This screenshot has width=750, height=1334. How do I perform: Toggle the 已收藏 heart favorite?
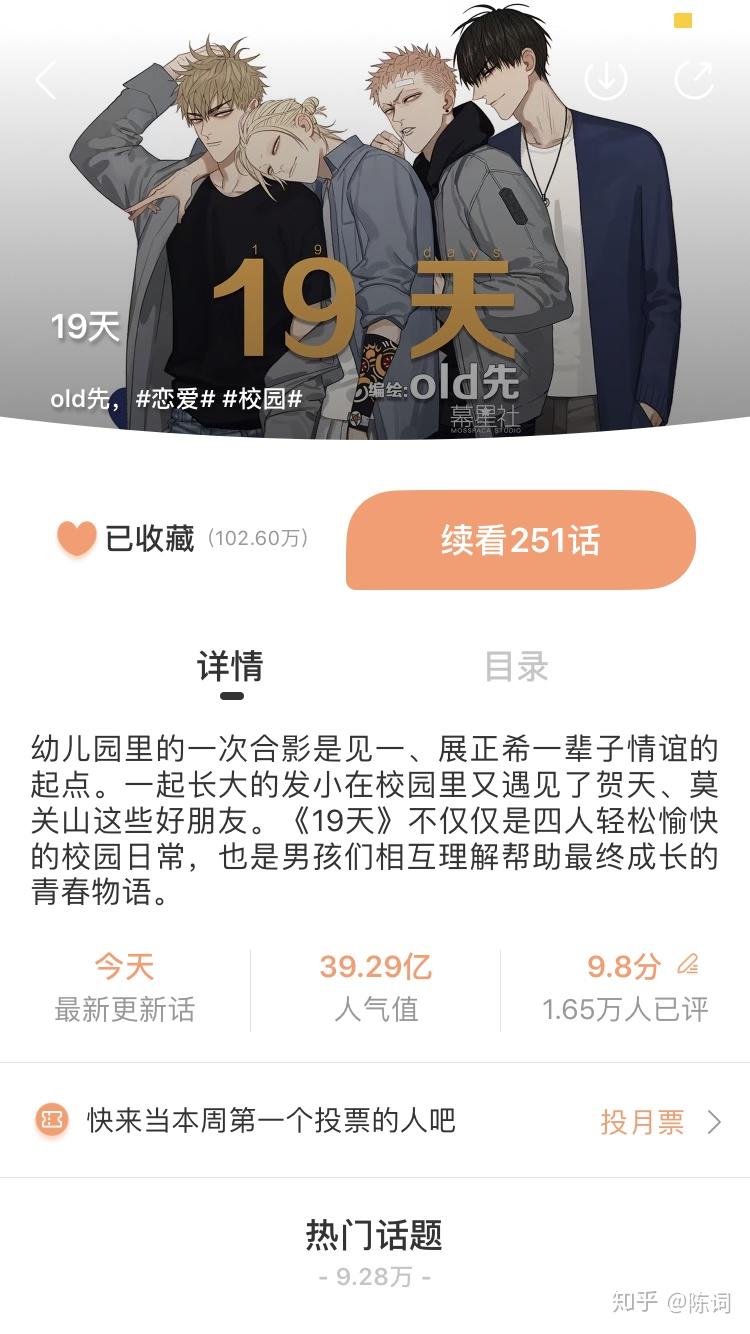(x=76, y=539)
